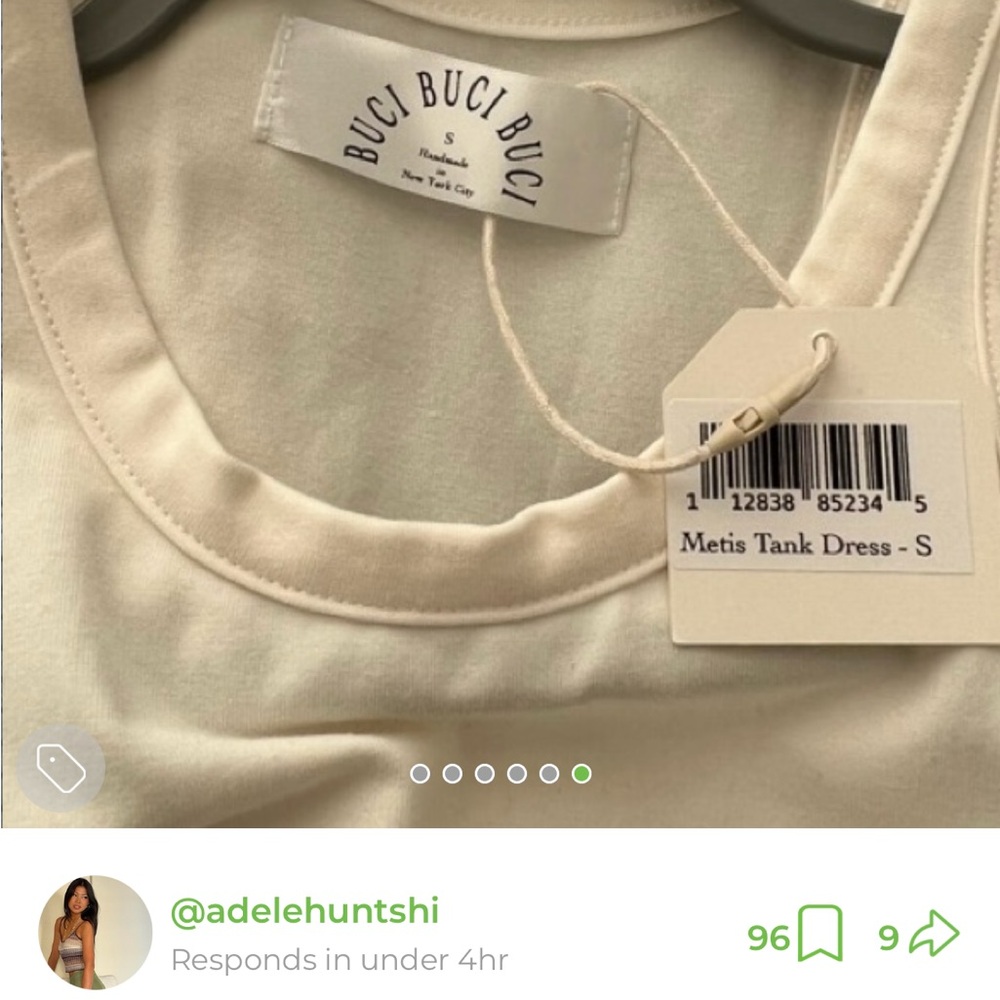Tap the product tag icon on photo
This screenshot has width=1000, height=1000.
click(60, 768)
